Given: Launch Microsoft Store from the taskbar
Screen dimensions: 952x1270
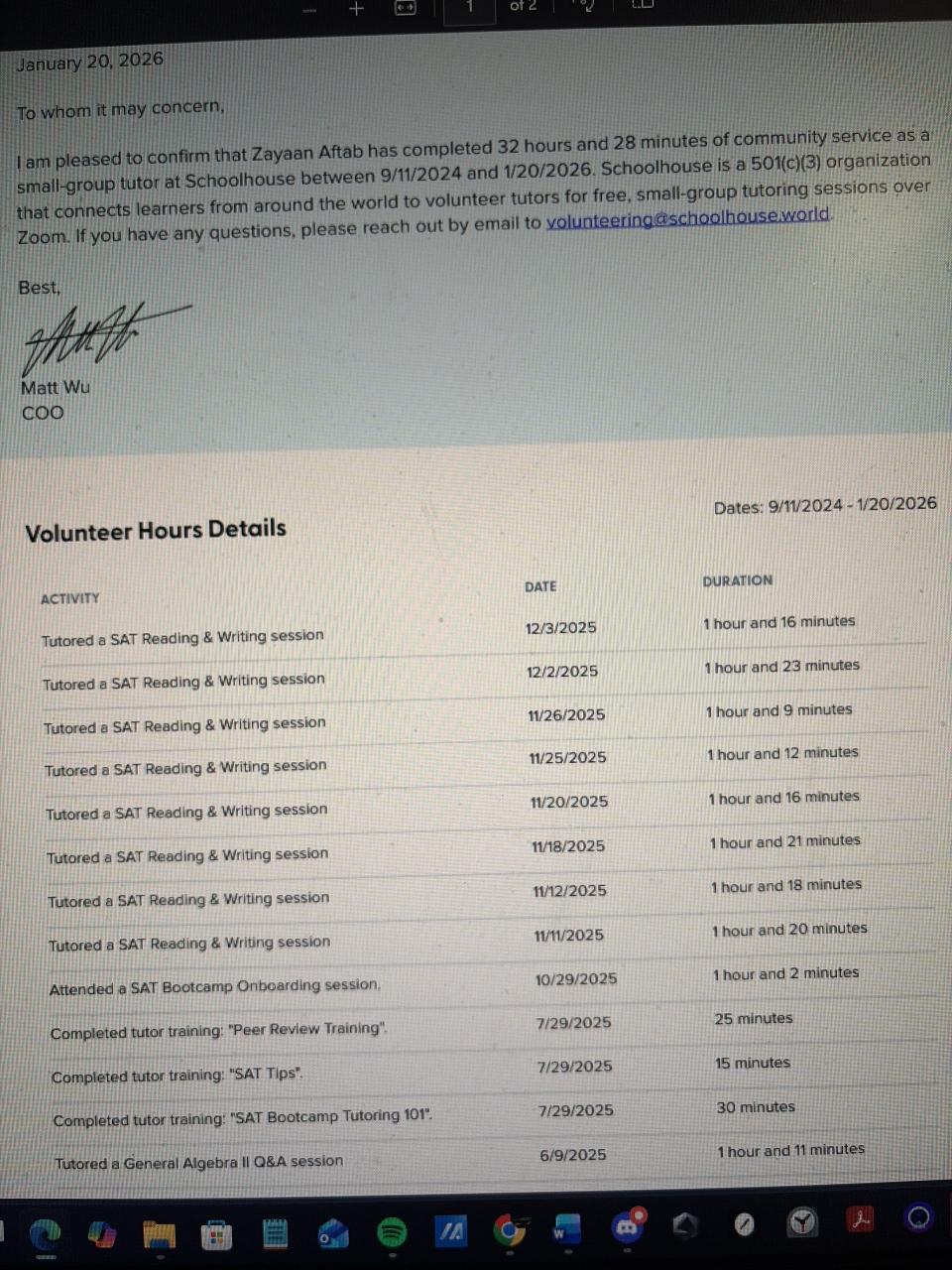Looking at the screenshot, I should (x=216, y=1234).
